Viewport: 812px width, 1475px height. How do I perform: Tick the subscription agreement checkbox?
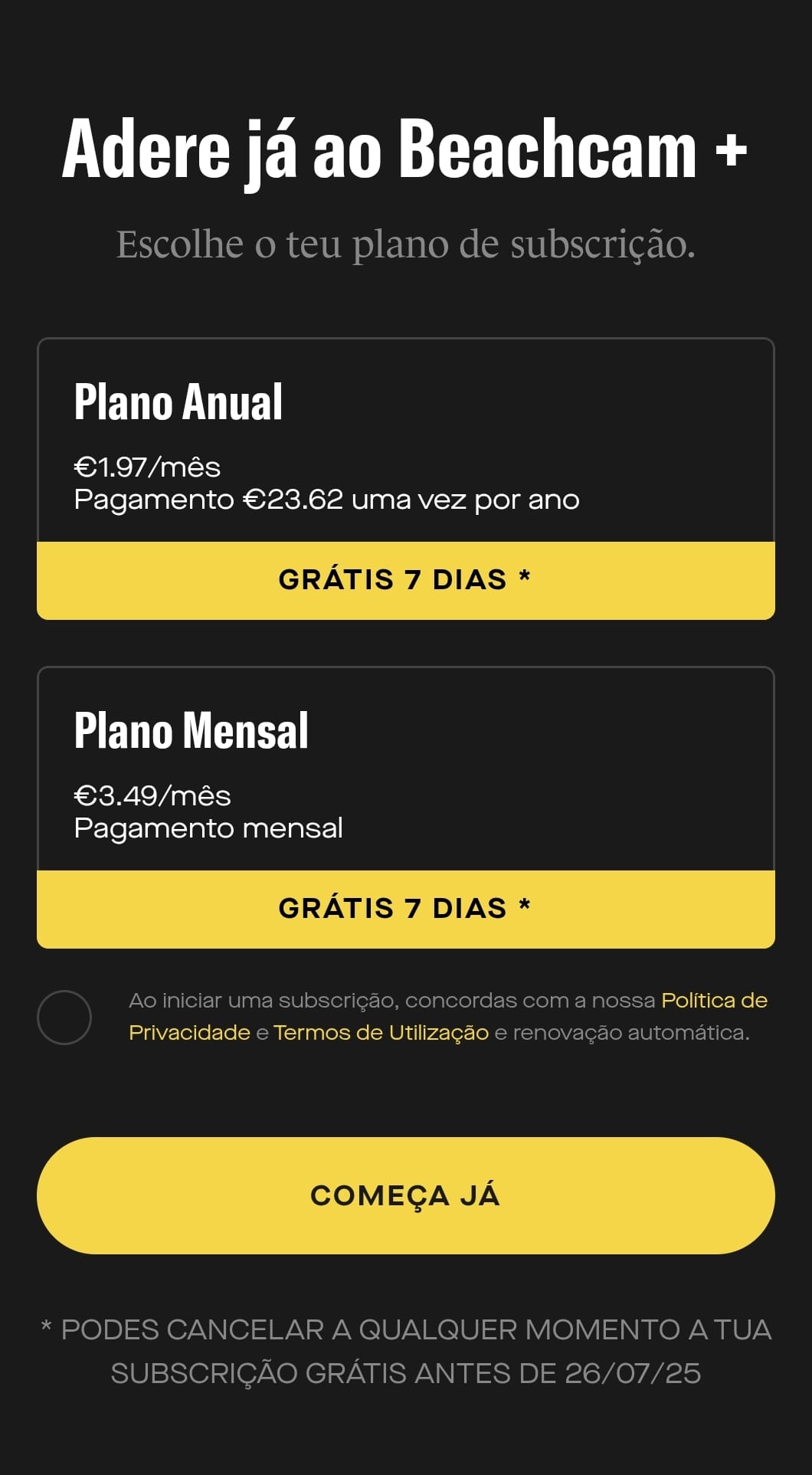pyautogui.click(x=64, y=1018)
